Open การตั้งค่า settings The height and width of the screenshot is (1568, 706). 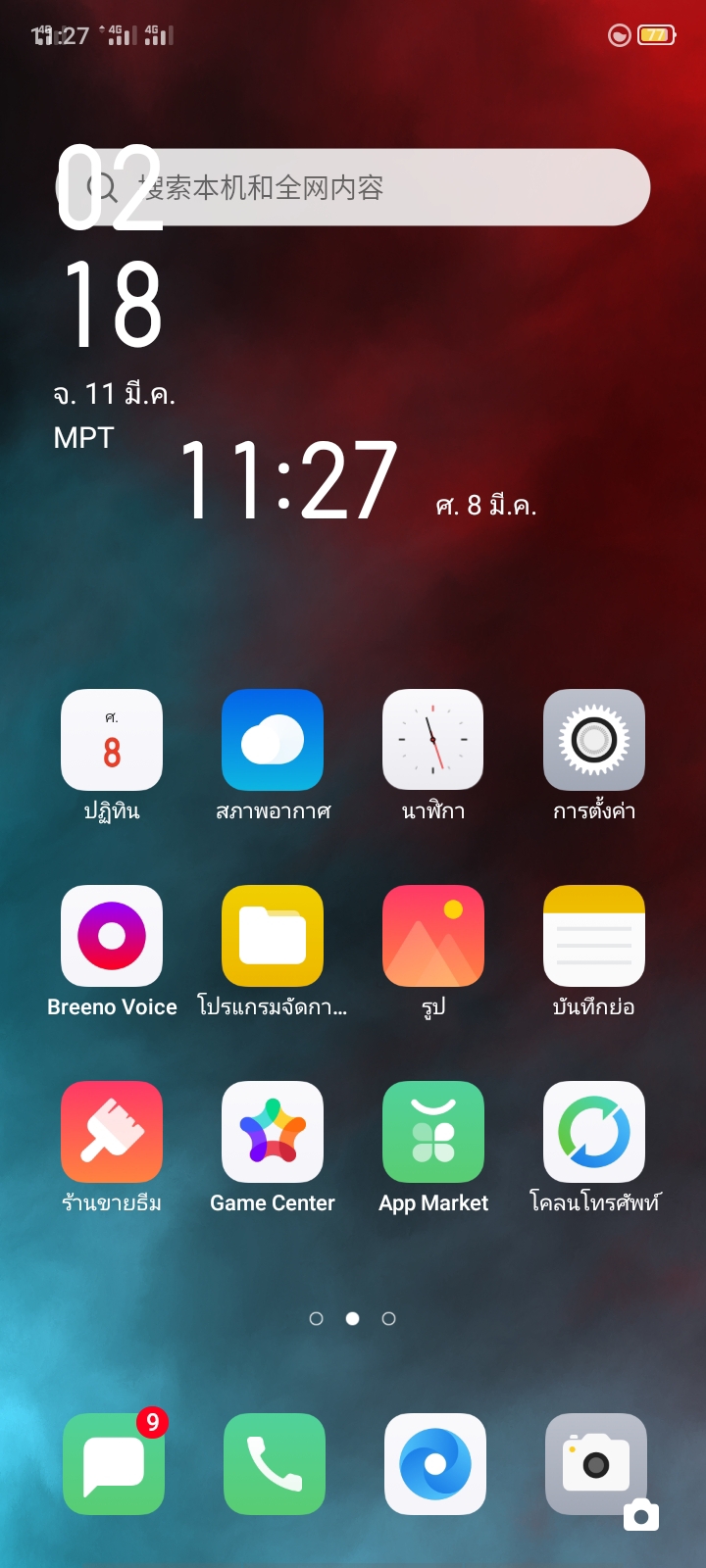click(594, 740)
